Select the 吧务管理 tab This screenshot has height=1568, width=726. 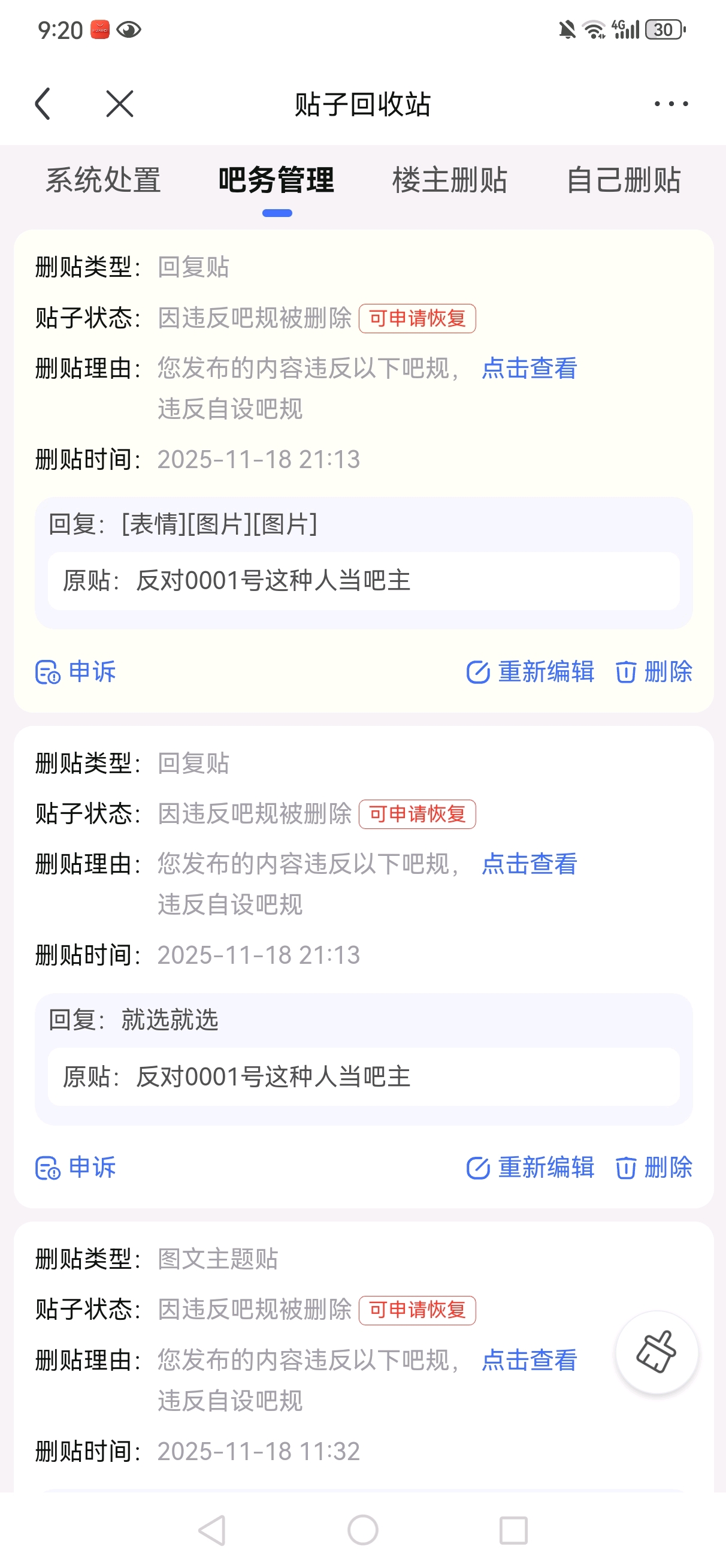[x=276, y=181]
